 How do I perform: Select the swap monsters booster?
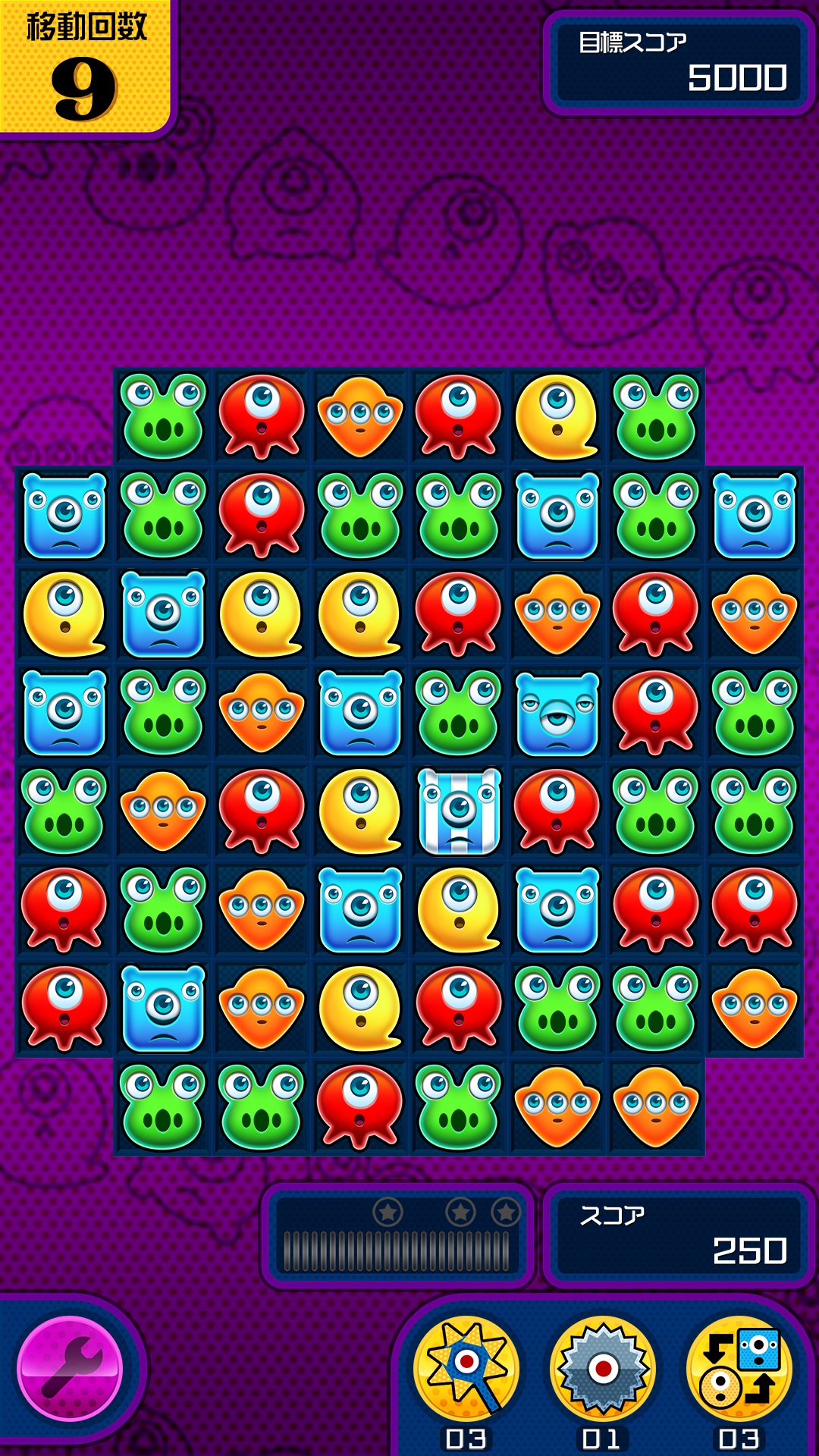(x=739, y=1370)
